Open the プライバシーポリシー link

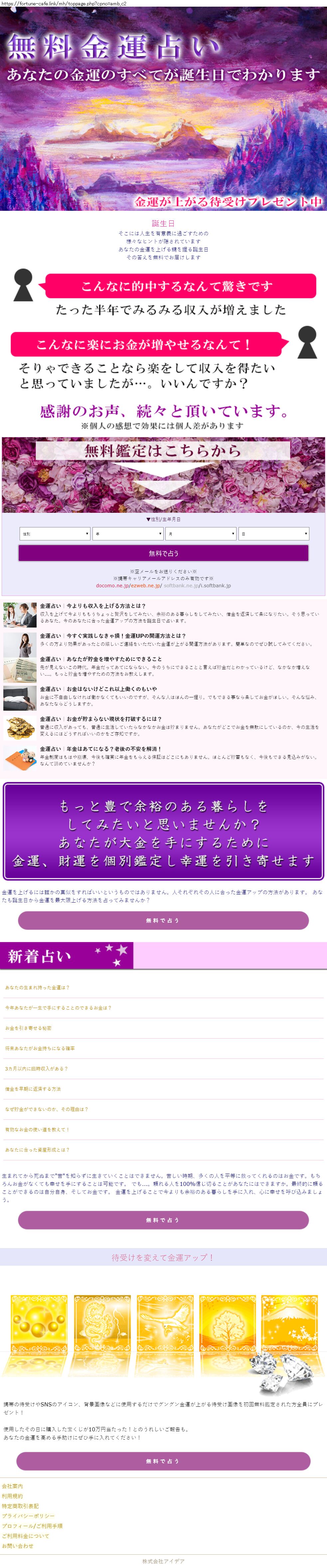click(28, 1516)
